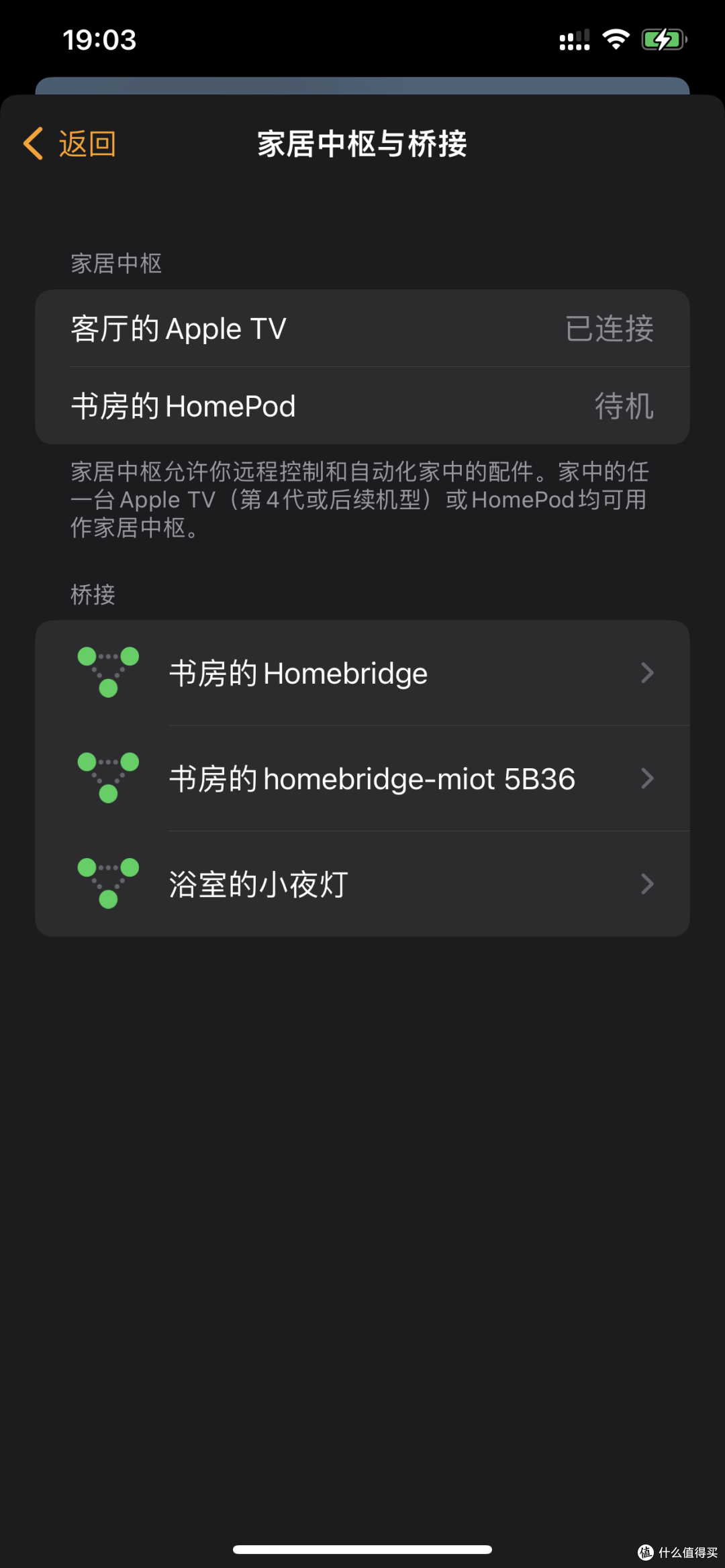Image resolution: width=725 pixels, height=1568 pixels.
Task: Tap the 返回 back button
Action: pos(87,142)
